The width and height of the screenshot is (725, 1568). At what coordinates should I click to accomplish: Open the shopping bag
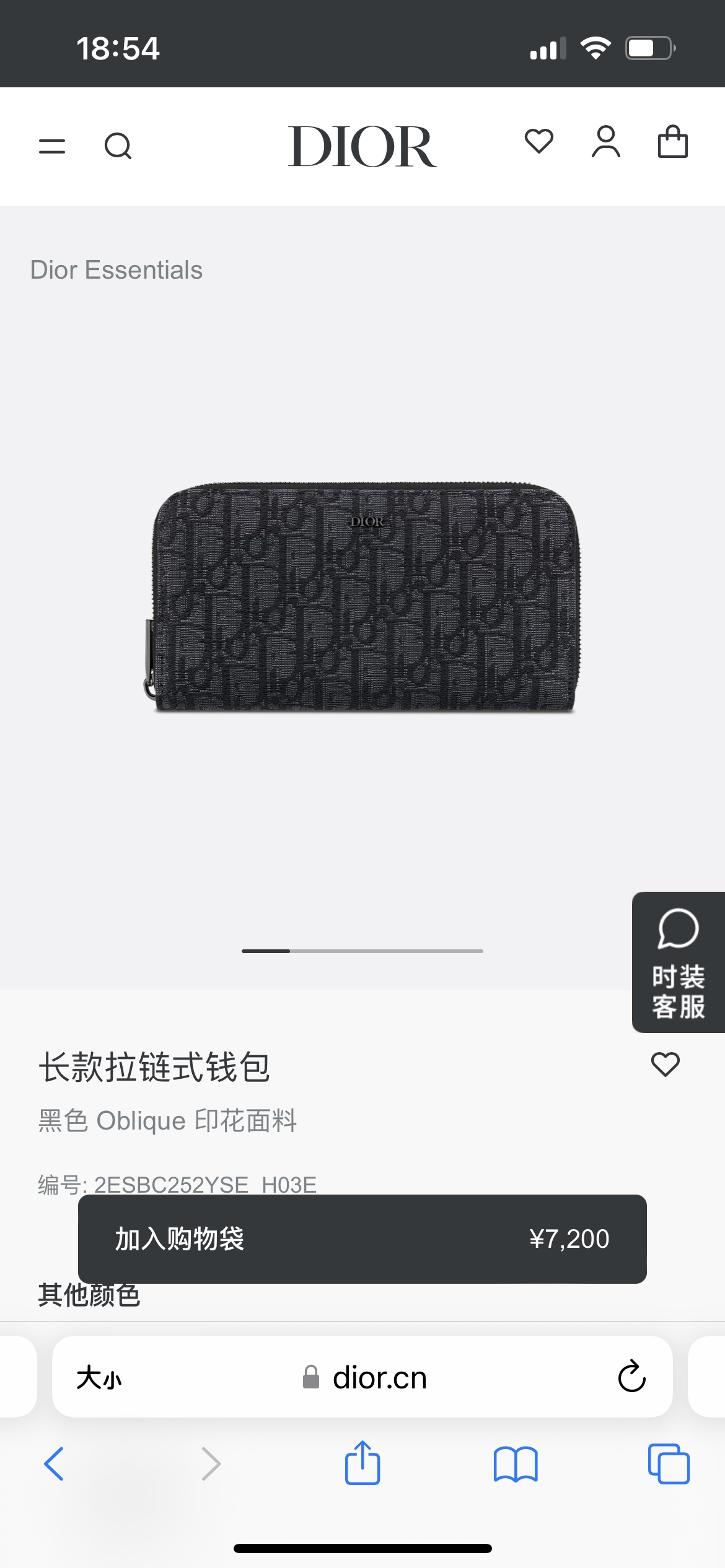point(672,142)
